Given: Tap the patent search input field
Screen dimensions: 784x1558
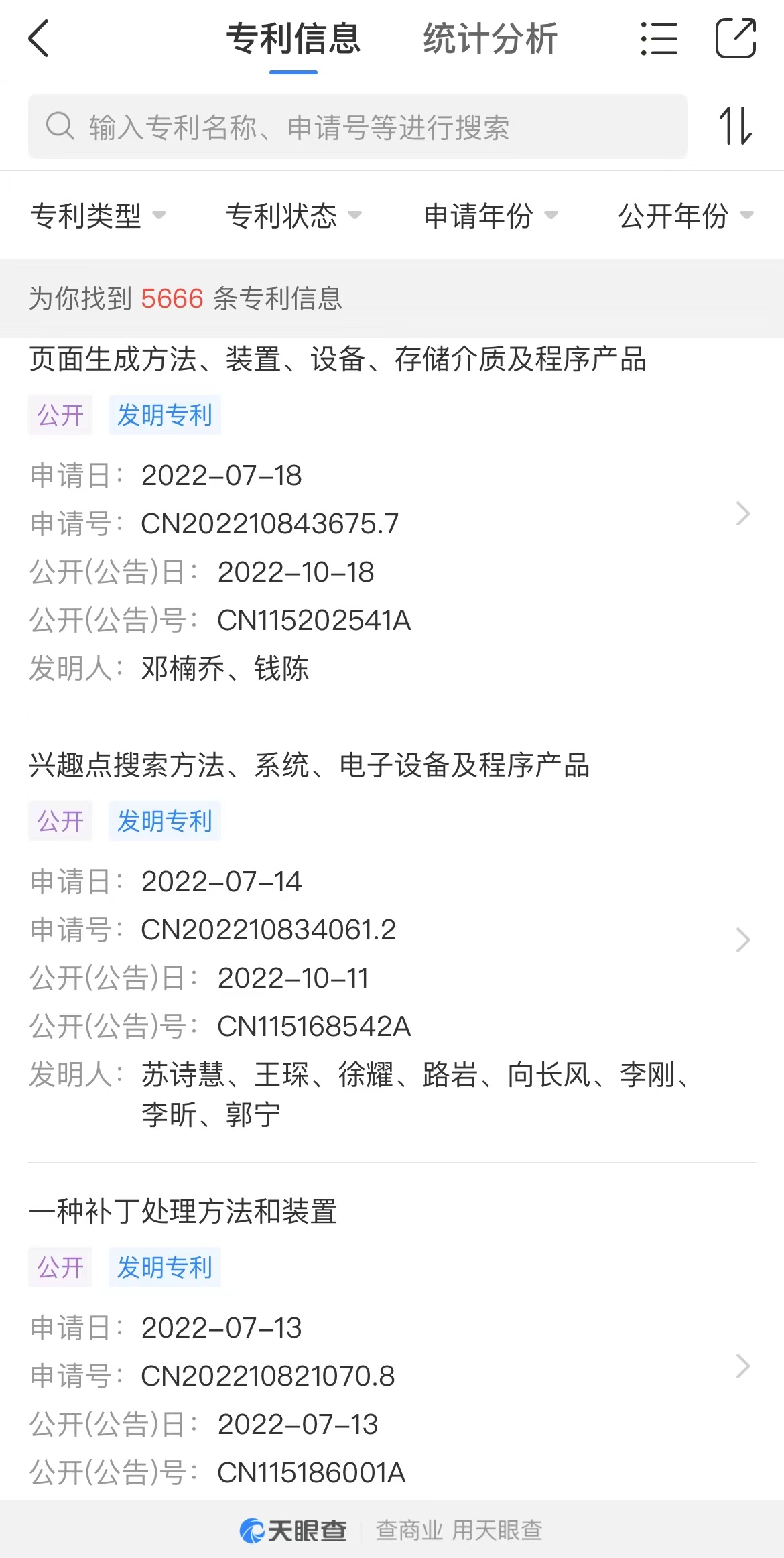Looking at the screenshot, I should [x=357, y=127].
